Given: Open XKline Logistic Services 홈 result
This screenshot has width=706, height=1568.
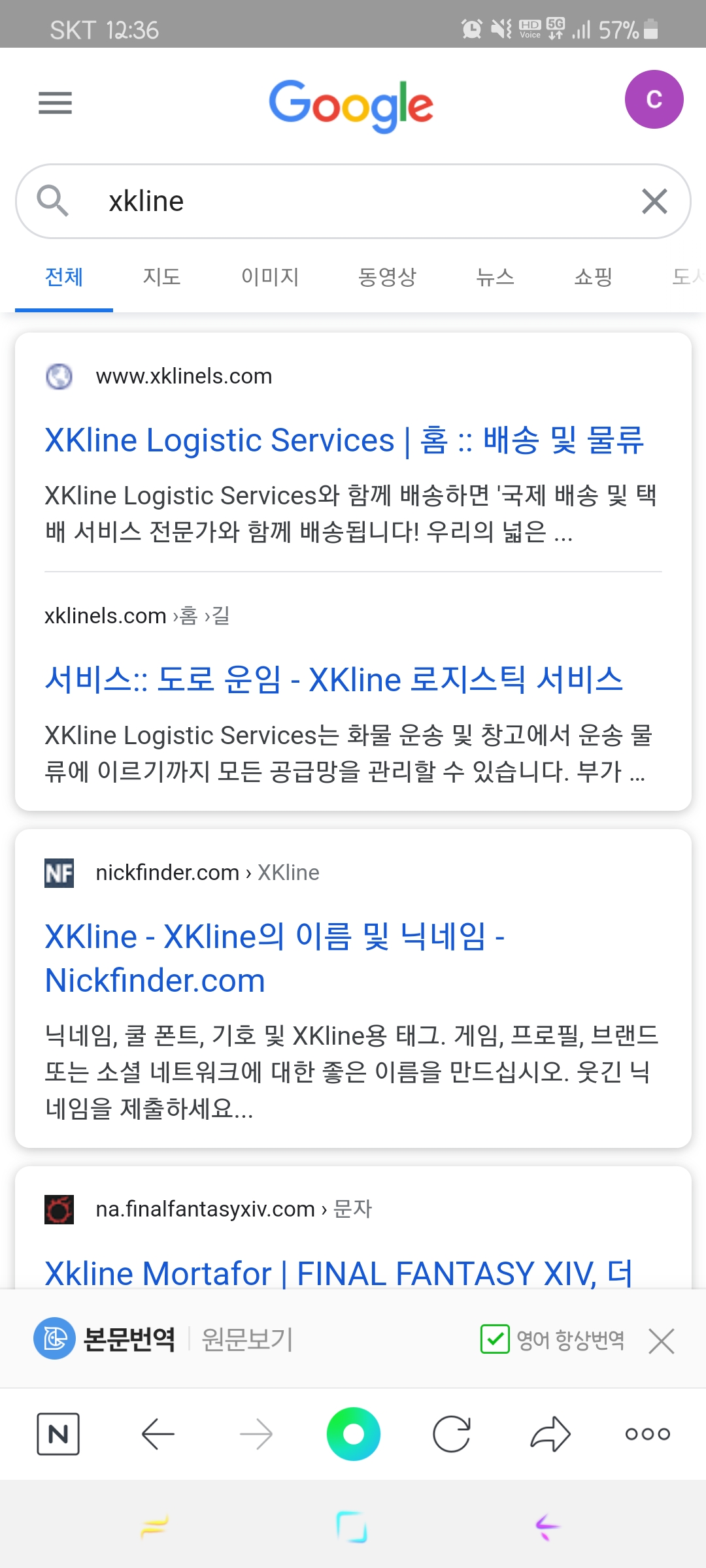Looking at the screenshot, I should click(345, 440).
